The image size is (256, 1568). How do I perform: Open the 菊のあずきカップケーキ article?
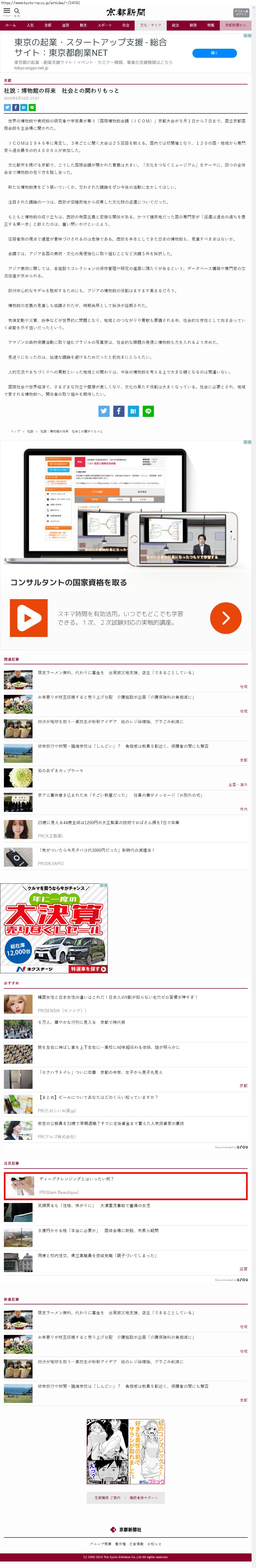pos(61,771)
